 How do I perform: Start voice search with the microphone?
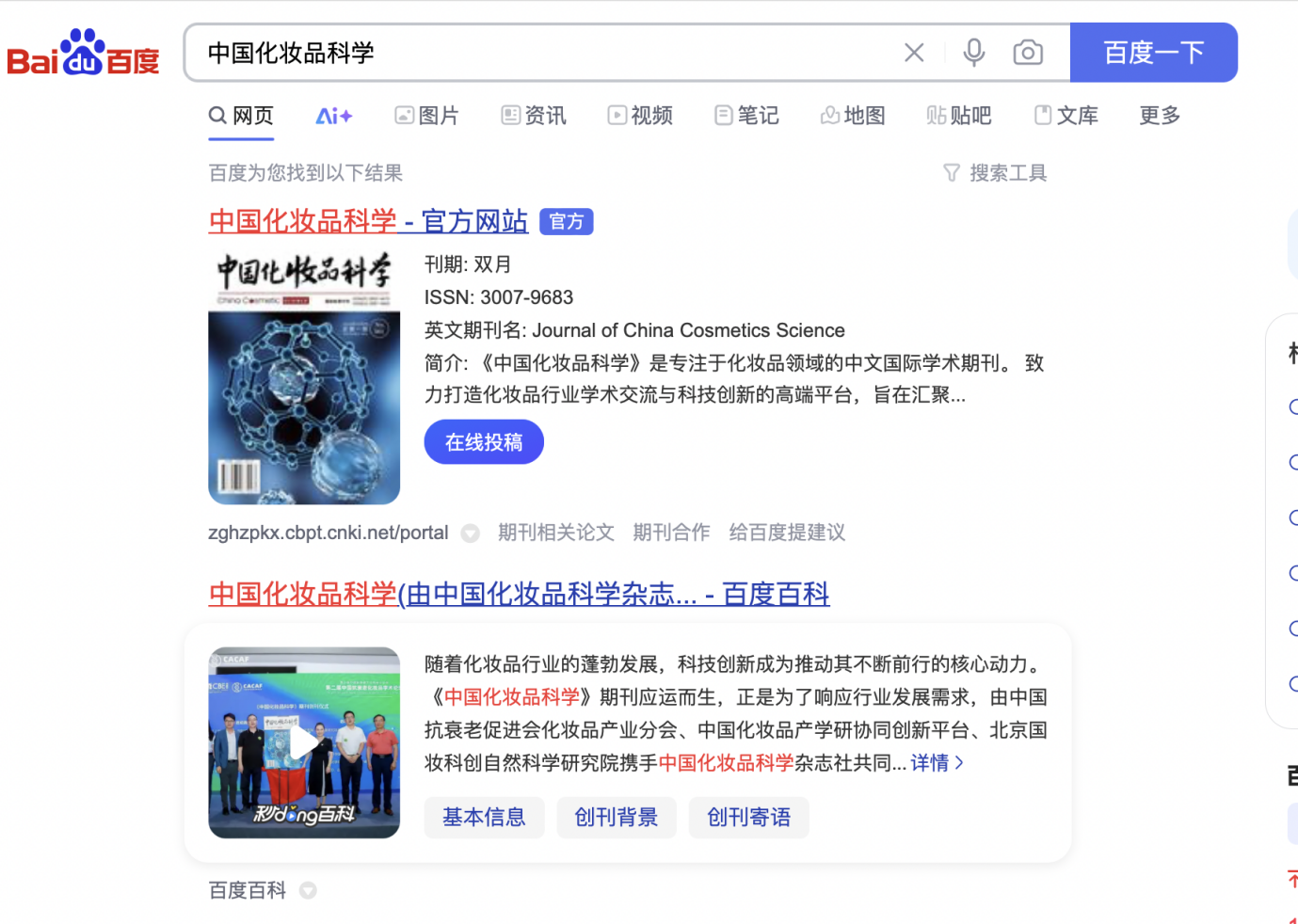[x=974, y=53]
